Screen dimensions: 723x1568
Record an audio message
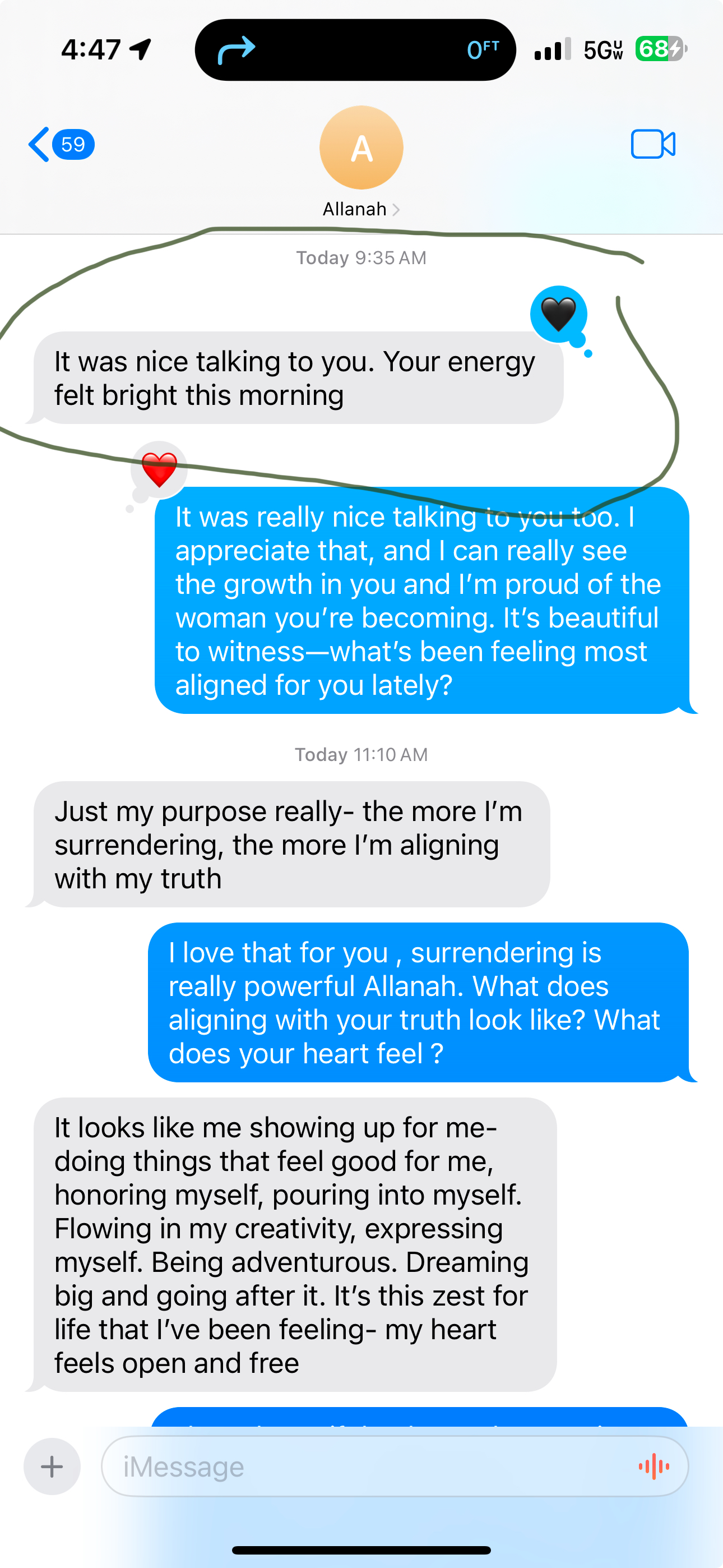[654, 1466]
